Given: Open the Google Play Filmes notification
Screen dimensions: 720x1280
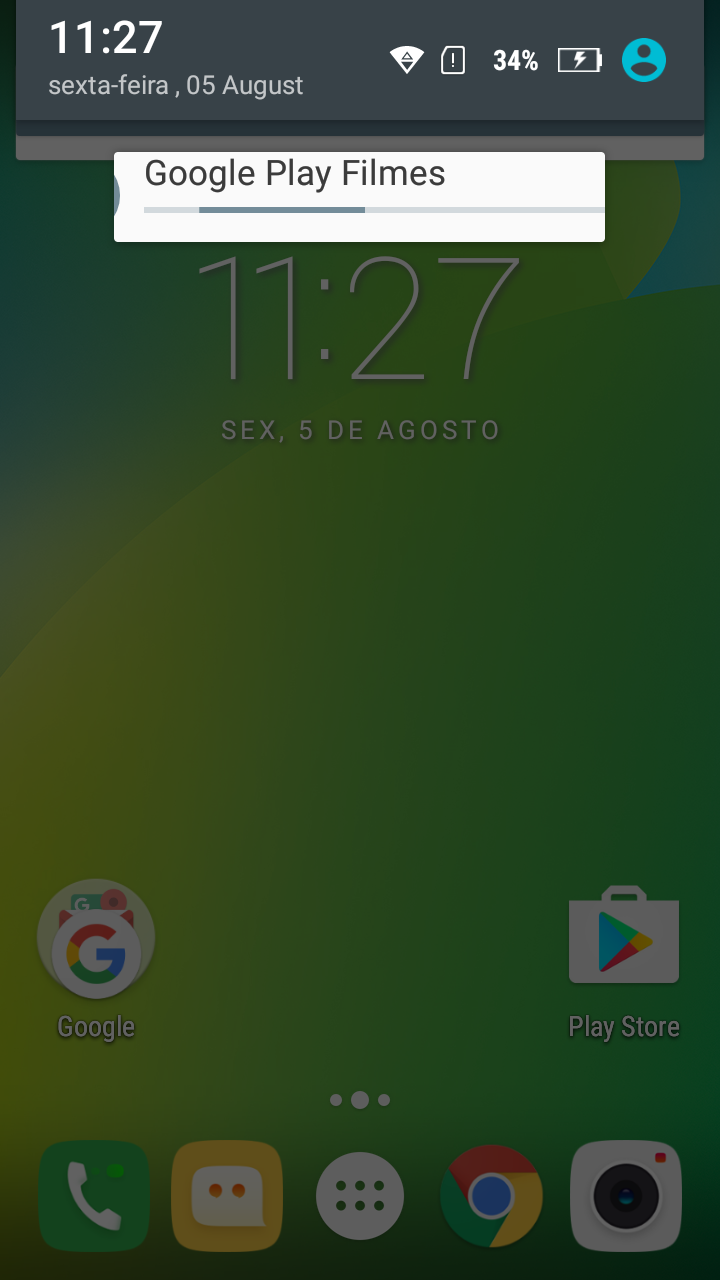Looking at the screenshot, I should coord(360,196).
